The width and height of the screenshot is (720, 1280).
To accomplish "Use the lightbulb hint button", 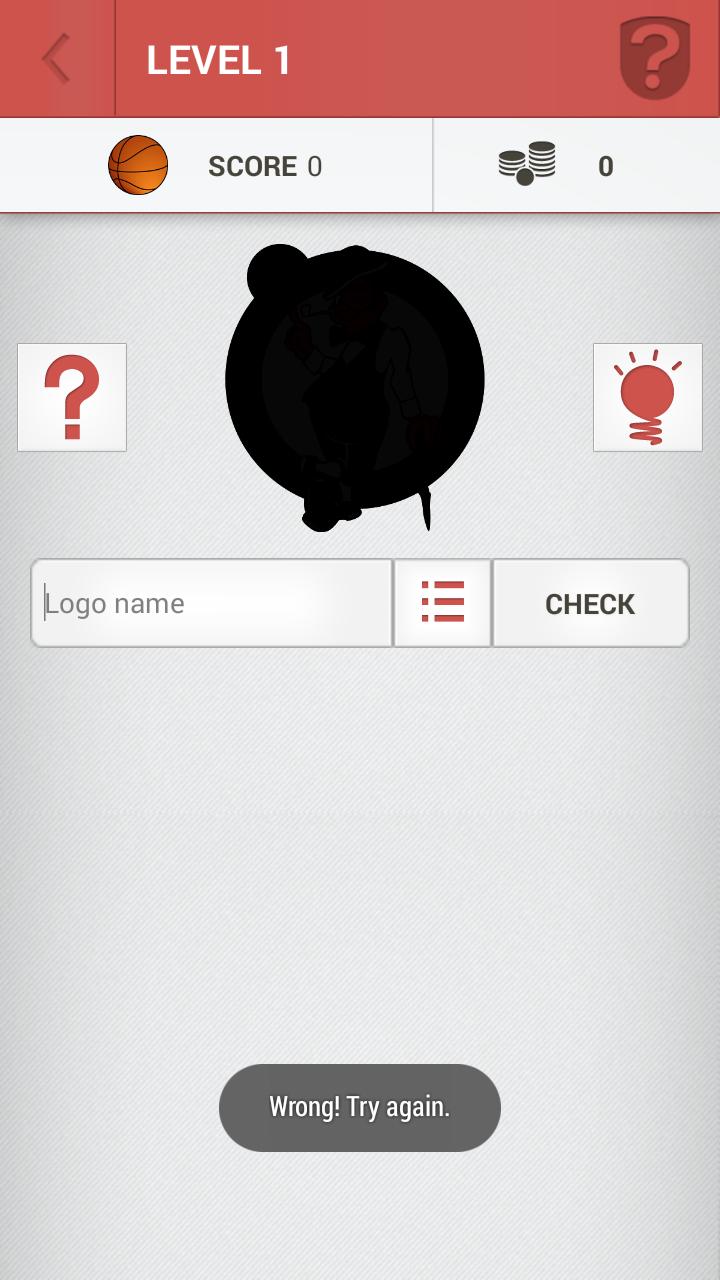I will (647, 397).
